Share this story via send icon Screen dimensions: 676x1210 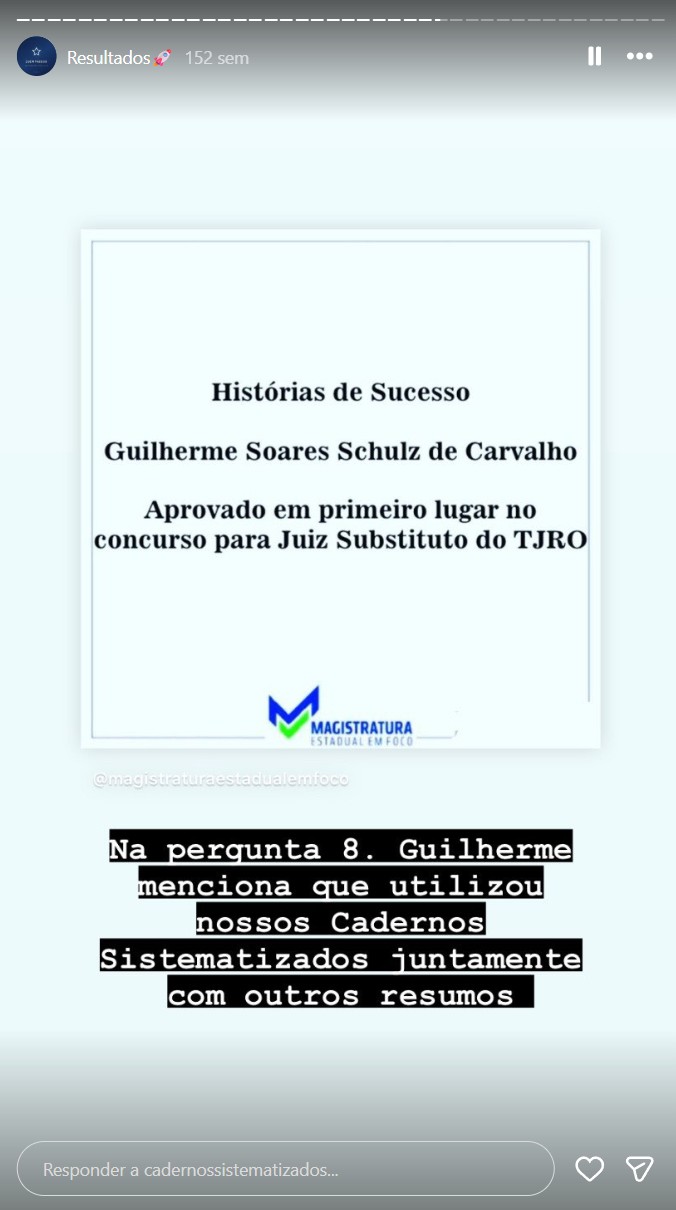click(x=640, y=1169)
